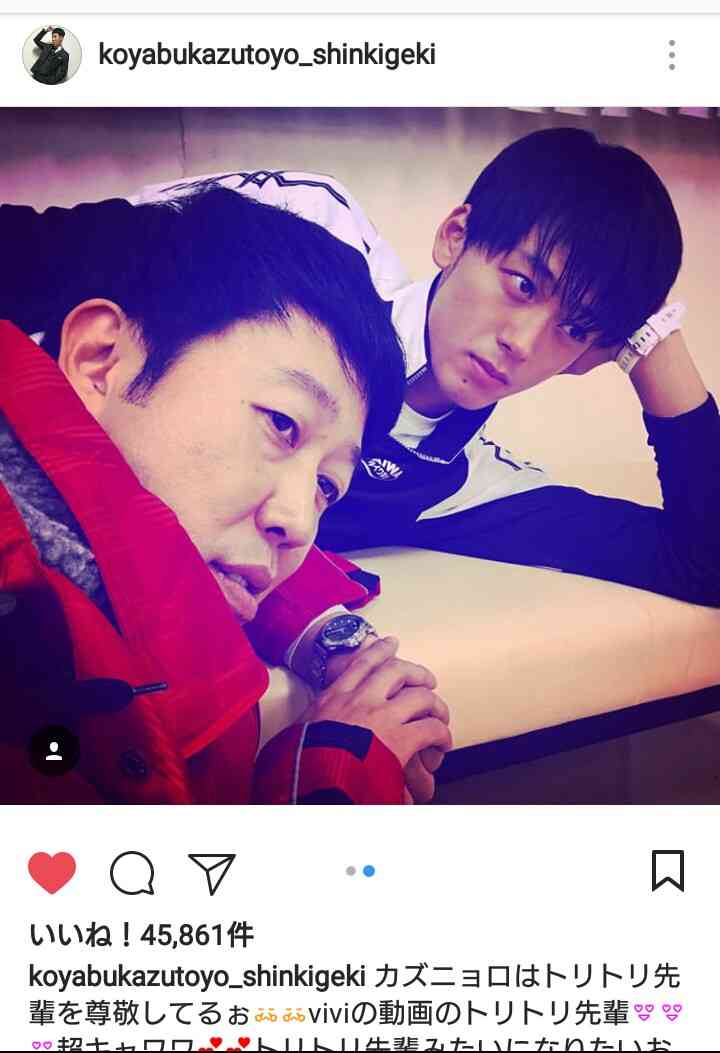This screenshot has width=720, height=1053.
Task: Open username link in the caption
Action: point(198,975)
